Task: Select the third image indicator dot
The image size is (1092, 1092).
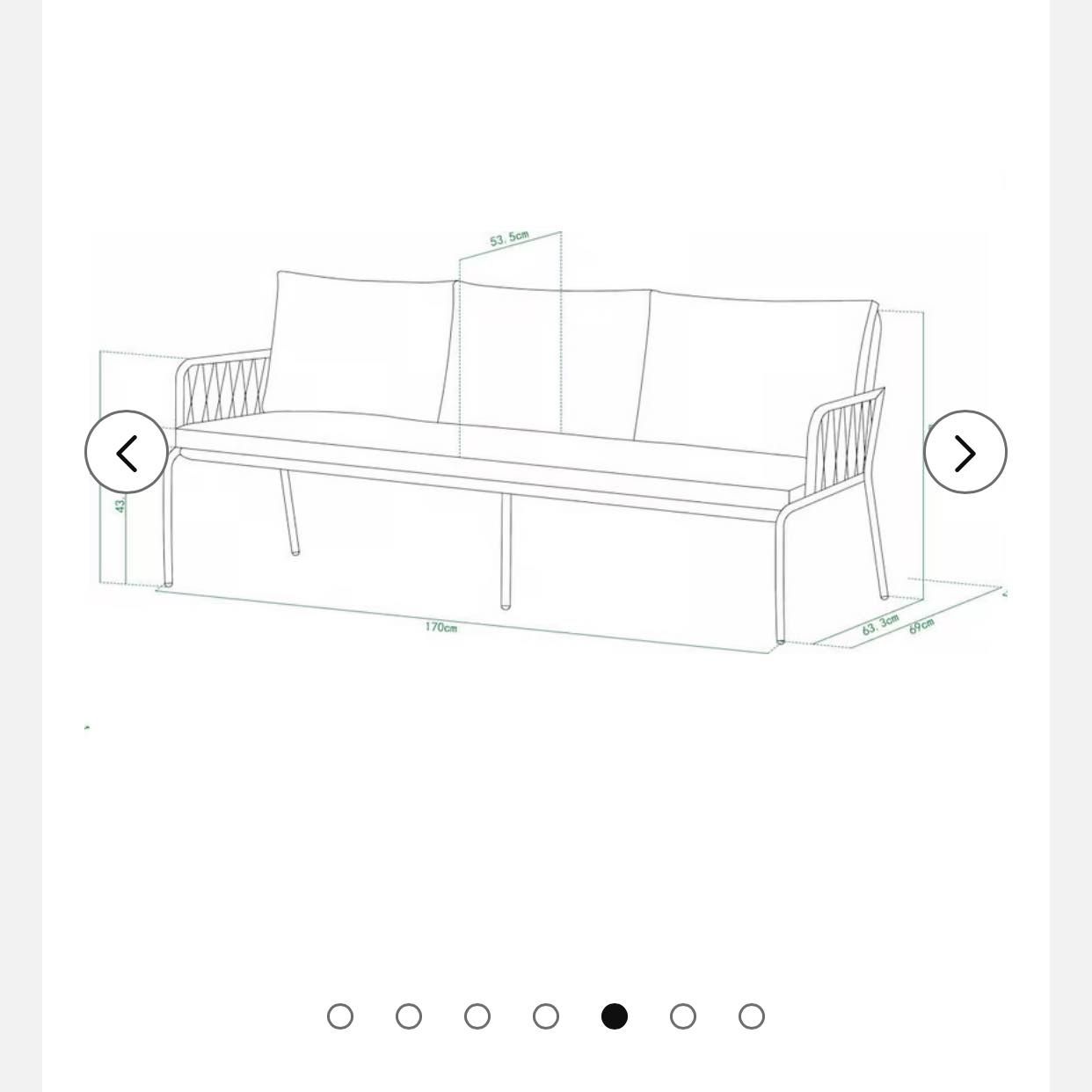Action: 477,1016
